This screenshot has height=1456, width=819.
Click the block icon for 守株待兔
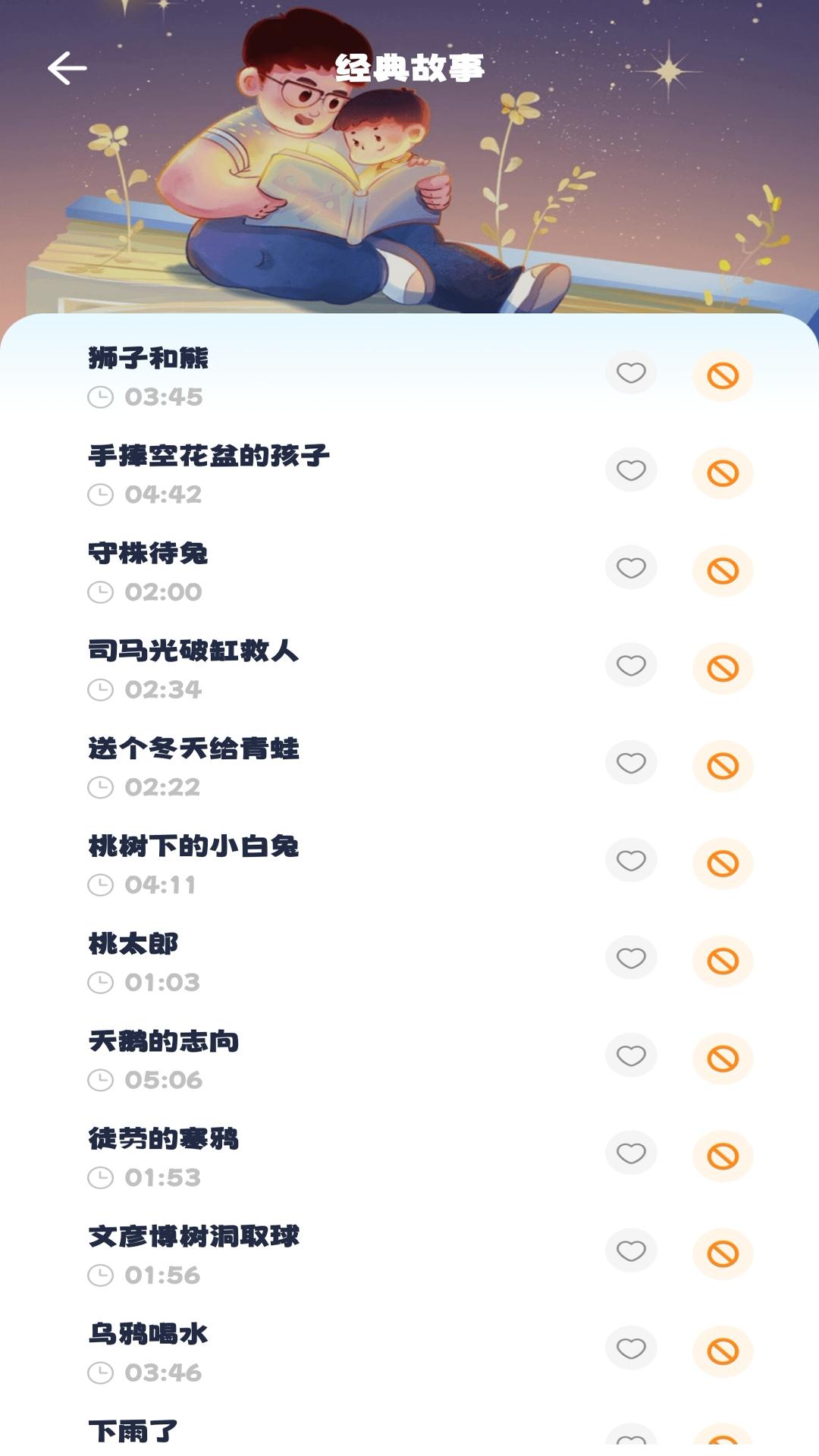(x=723, y=570)
